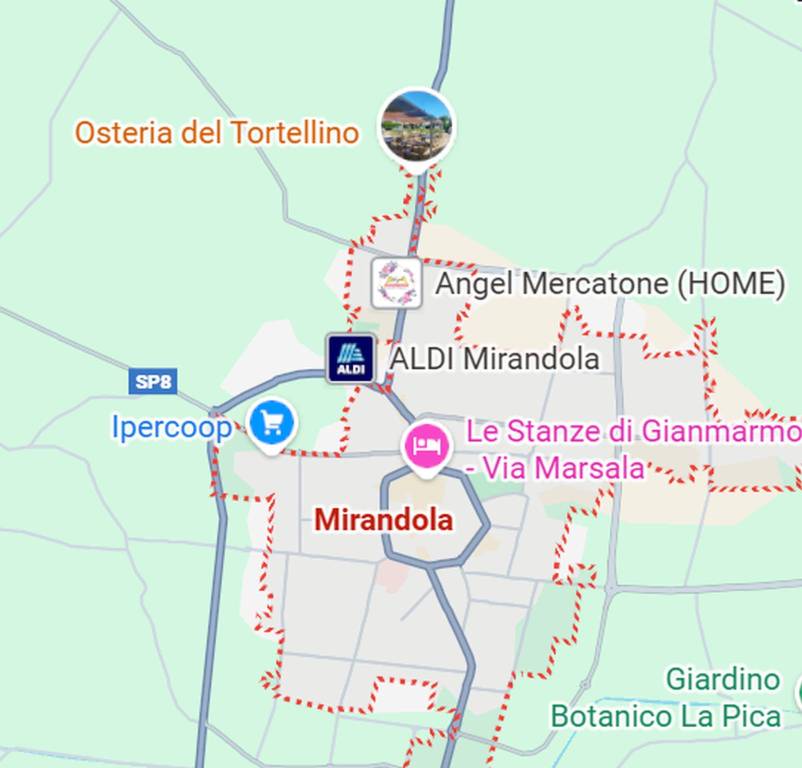Select the Le Stanze di Gianmarmo hotel pin
Screen dimensions: 802x768
point(427,445)
